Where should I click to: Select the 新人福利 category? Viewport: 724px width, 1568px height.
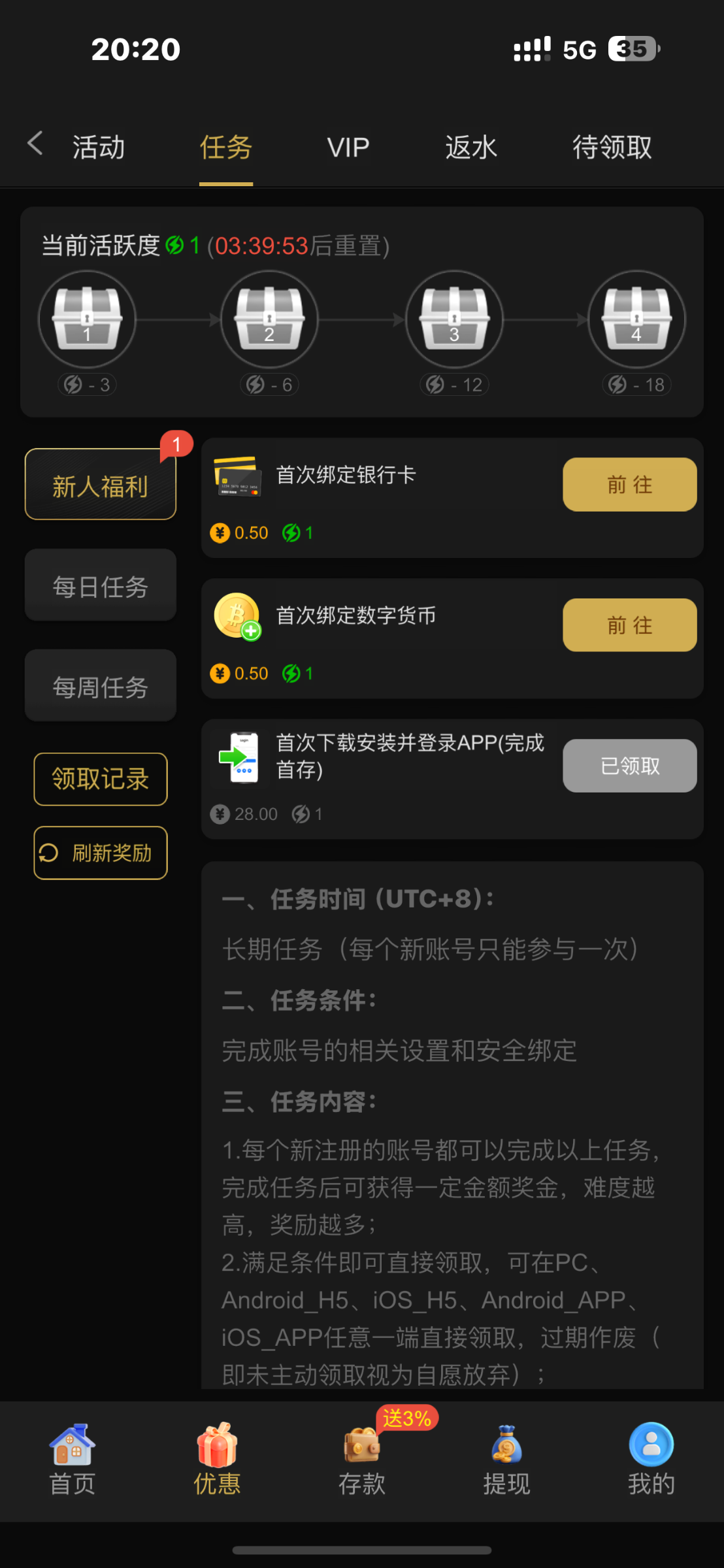click(101, 485)
